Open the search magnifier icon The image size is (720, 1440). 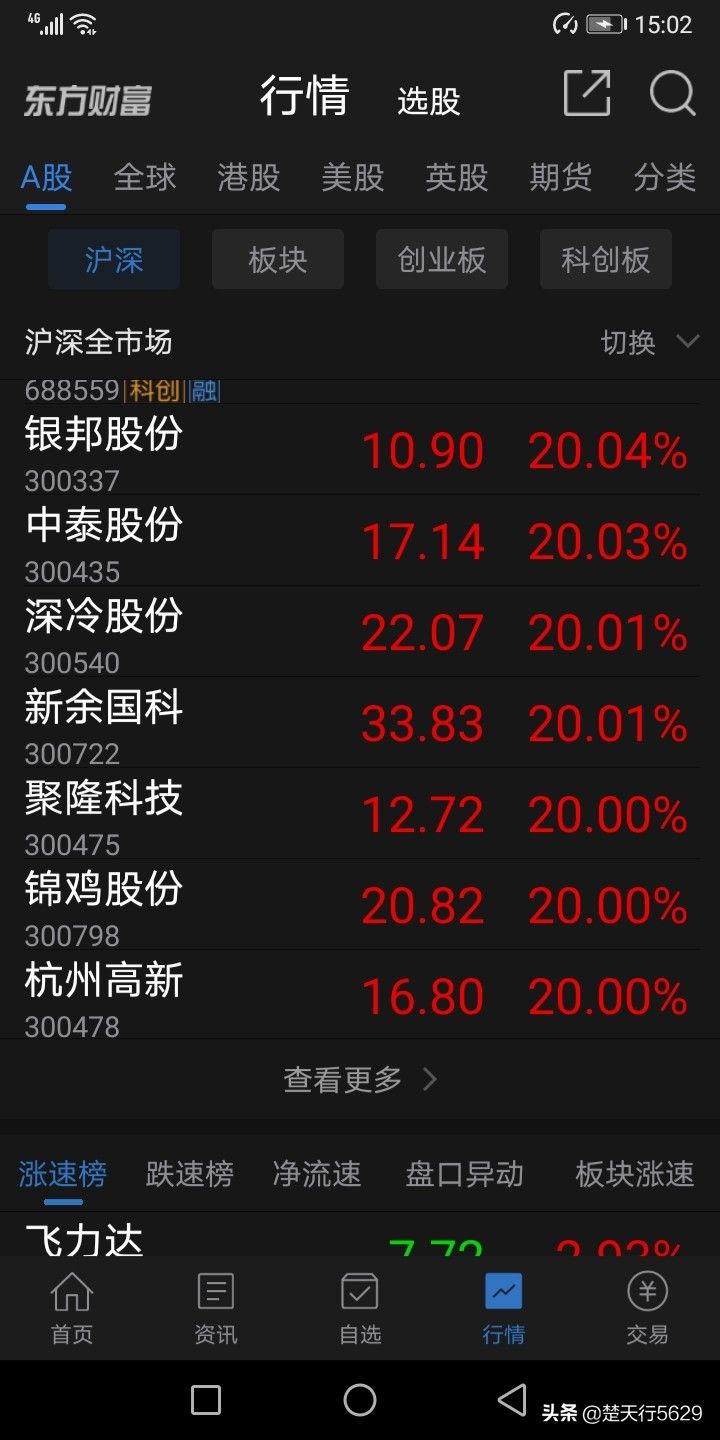672,94
